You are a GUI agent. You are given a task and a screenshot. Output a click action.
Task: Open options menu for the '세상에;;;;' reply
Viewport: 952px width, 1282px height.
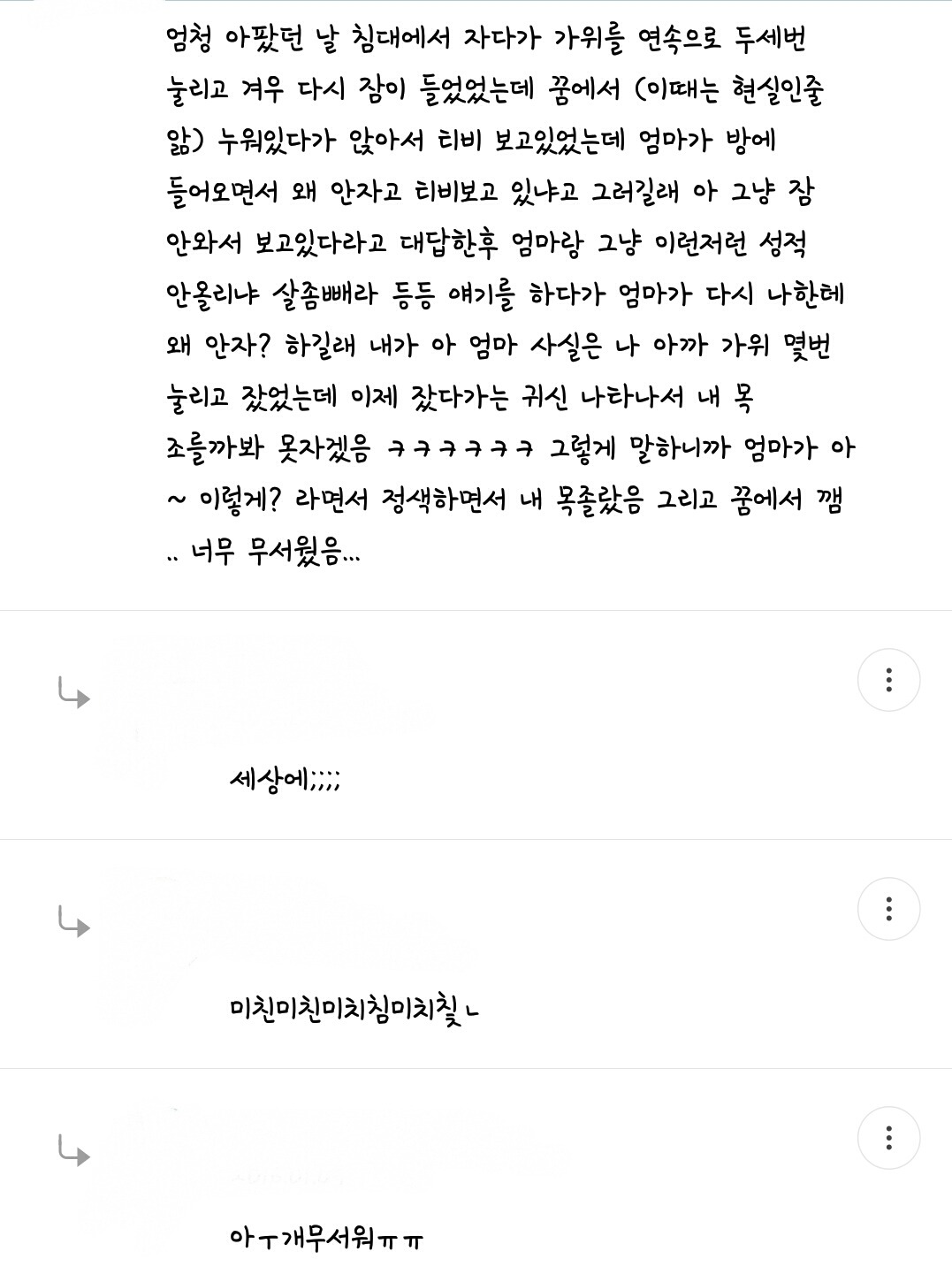click(x=888, y=680)
